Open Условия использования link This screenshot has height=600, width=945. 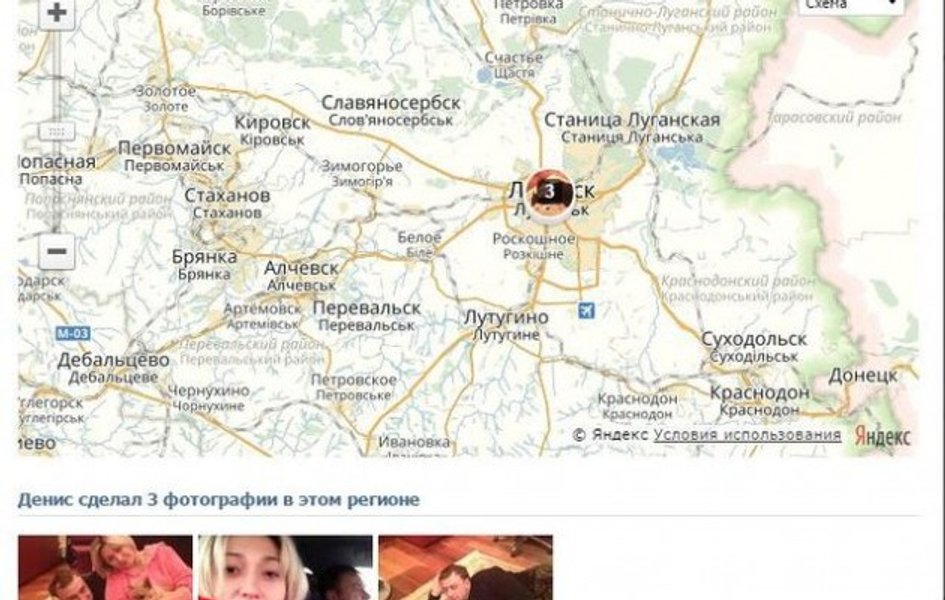[x=746, y=435]
